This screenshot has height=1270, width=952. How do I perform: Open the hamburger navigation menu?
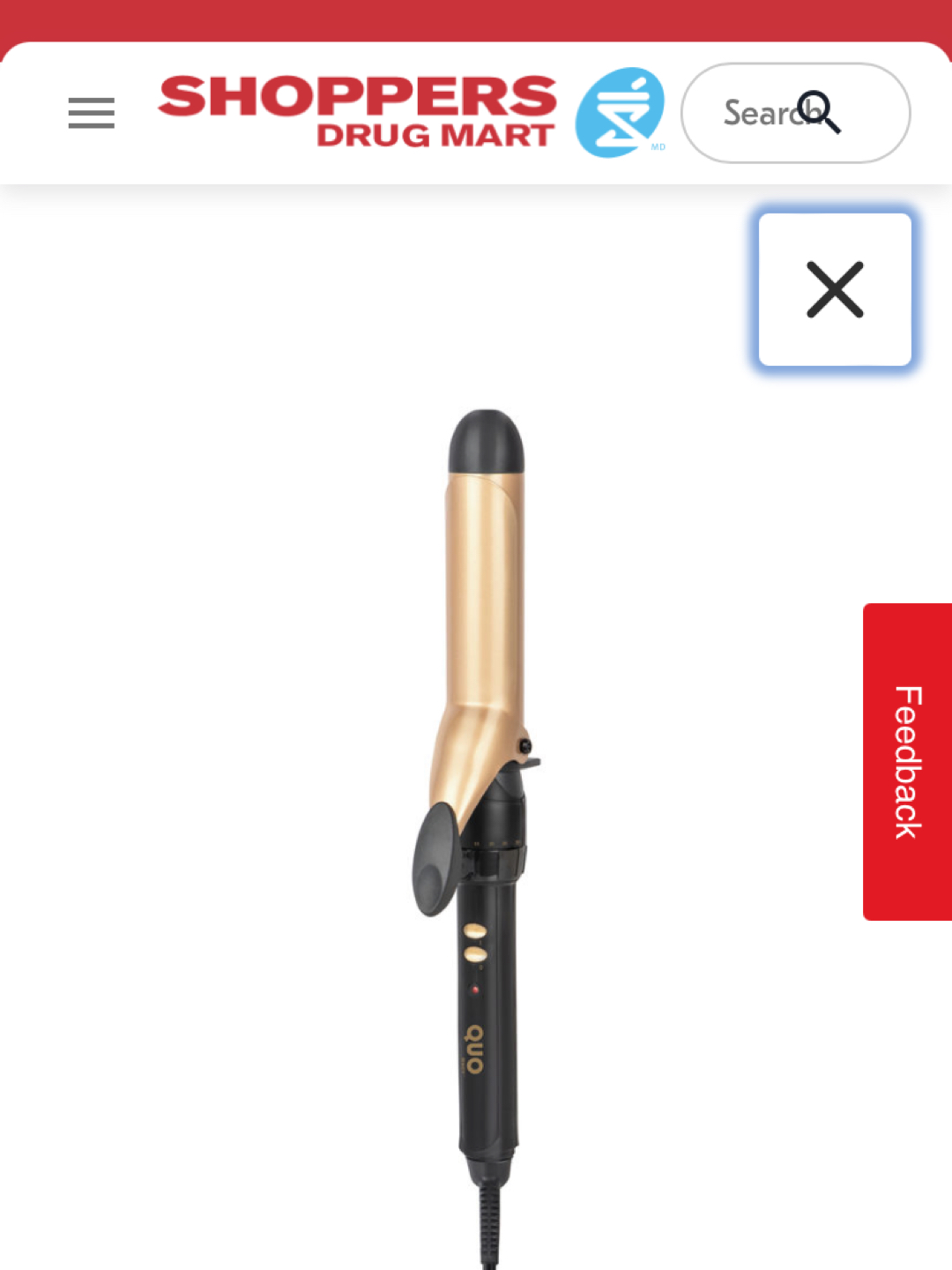[x=92, y=113]
